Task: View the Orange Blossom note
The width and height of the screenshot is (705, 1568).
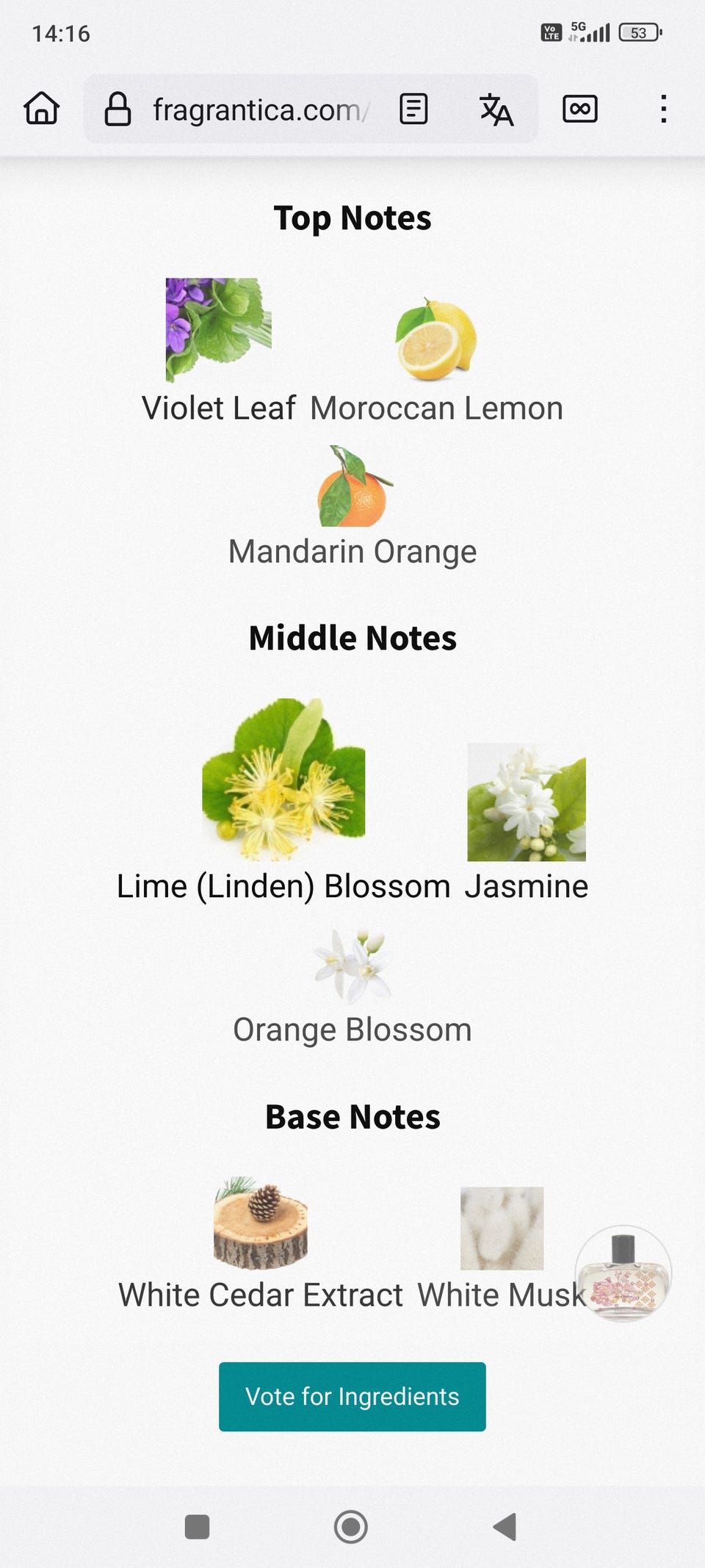Action: pyautogui.click(x=352, y=988)
